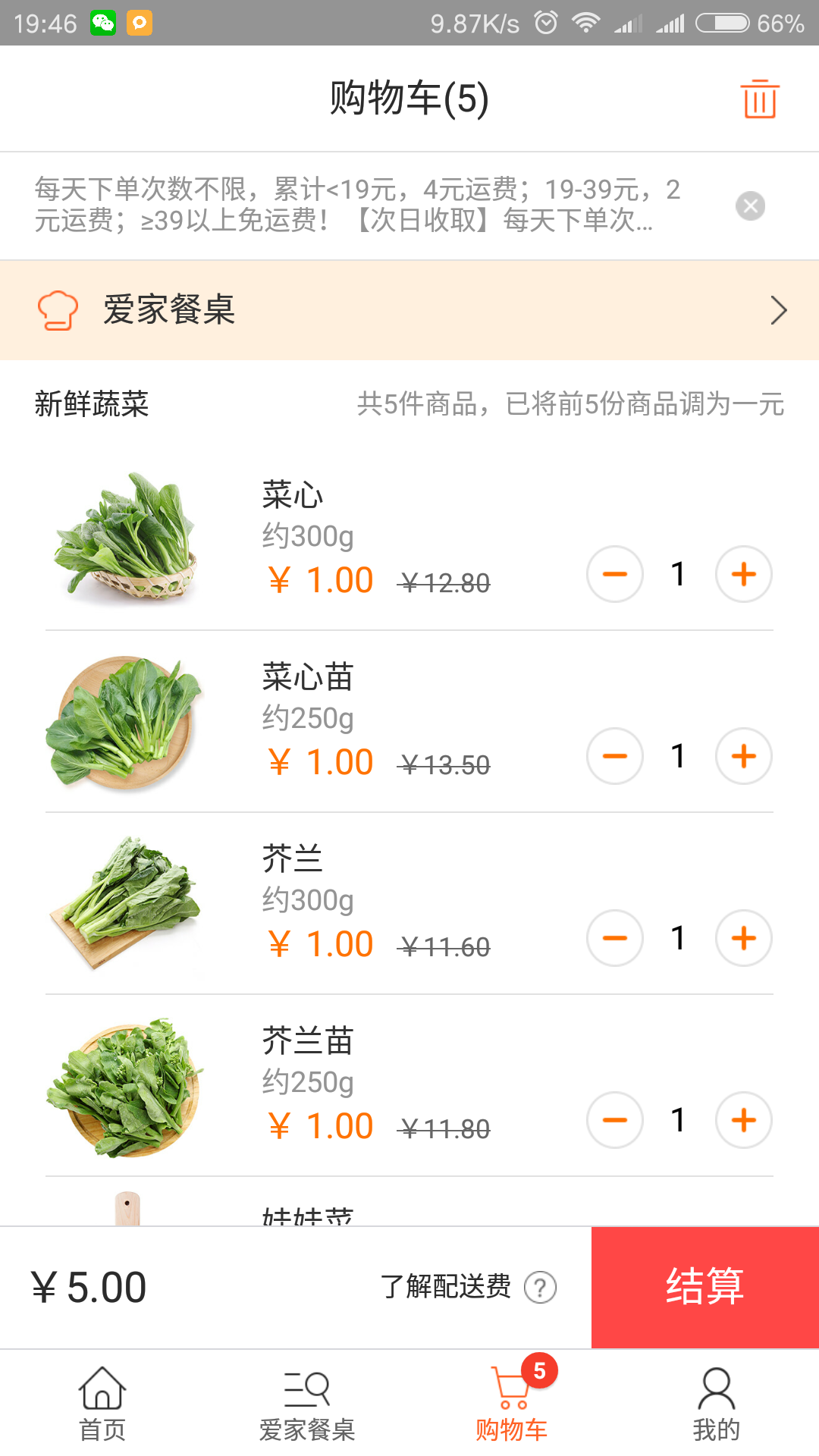Switch to the 爱家餐桌 tab
The width and height of the screenshot is (819, 1456).
pyautogui.click(x=307, y=1404)
